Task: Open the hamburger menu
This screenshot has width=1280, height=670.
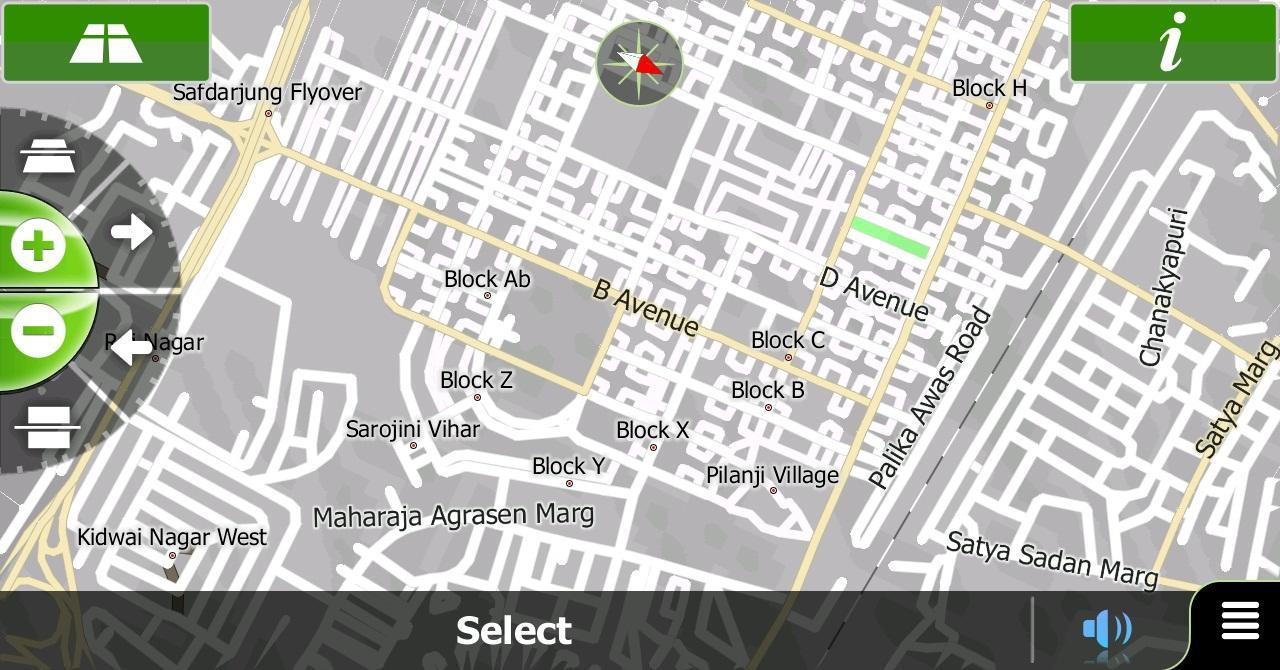Action: [1240, 622]
